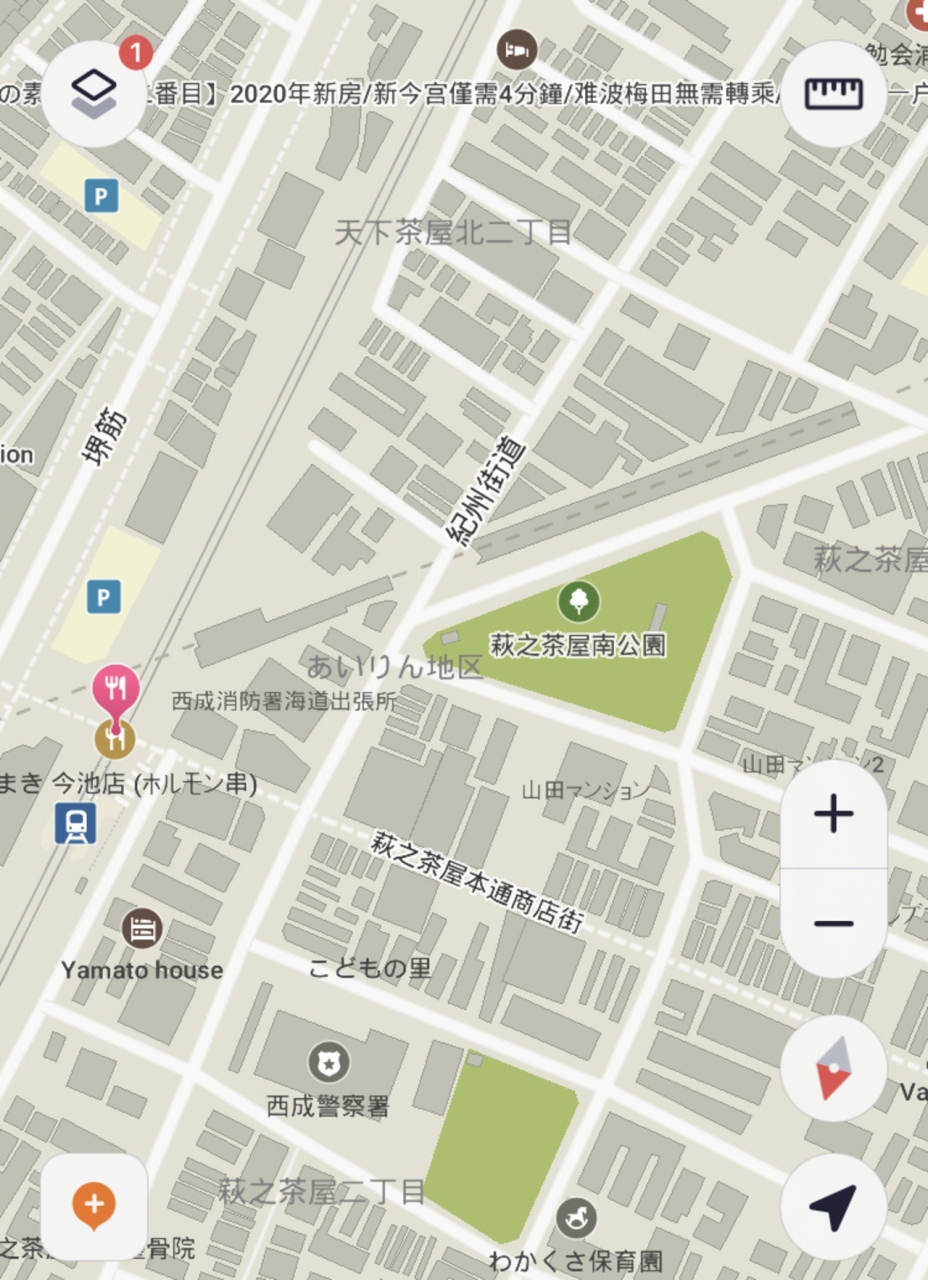
Task: Open the map layers button
Action: (x=94, y=94)
